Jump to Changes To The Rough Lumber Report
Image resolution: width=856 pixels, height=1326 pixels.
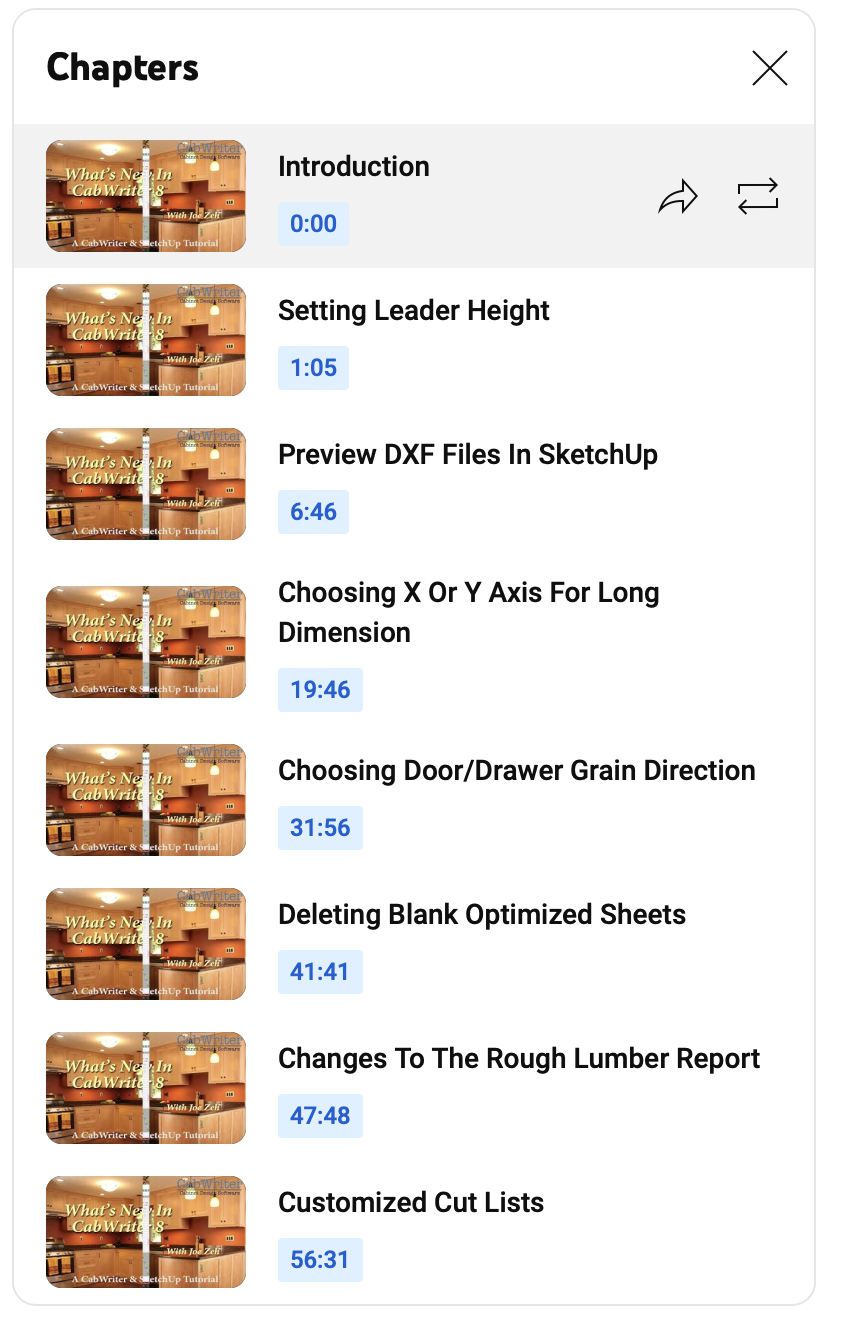pyautogui.click(x=518, y=1059)
